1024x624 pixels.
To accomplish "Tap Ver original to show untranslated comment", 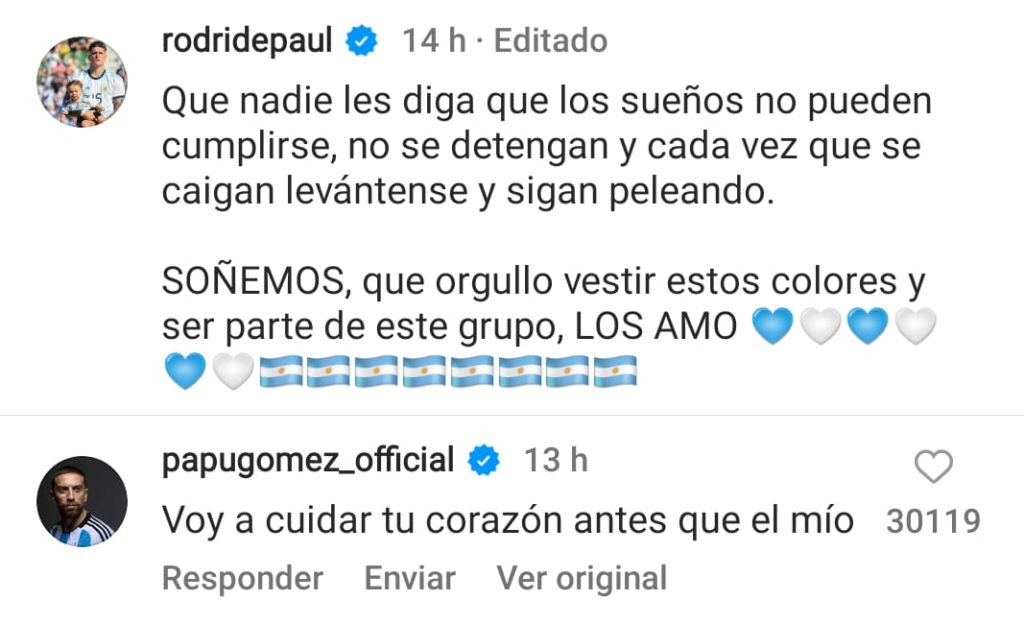I will [582, 578].
